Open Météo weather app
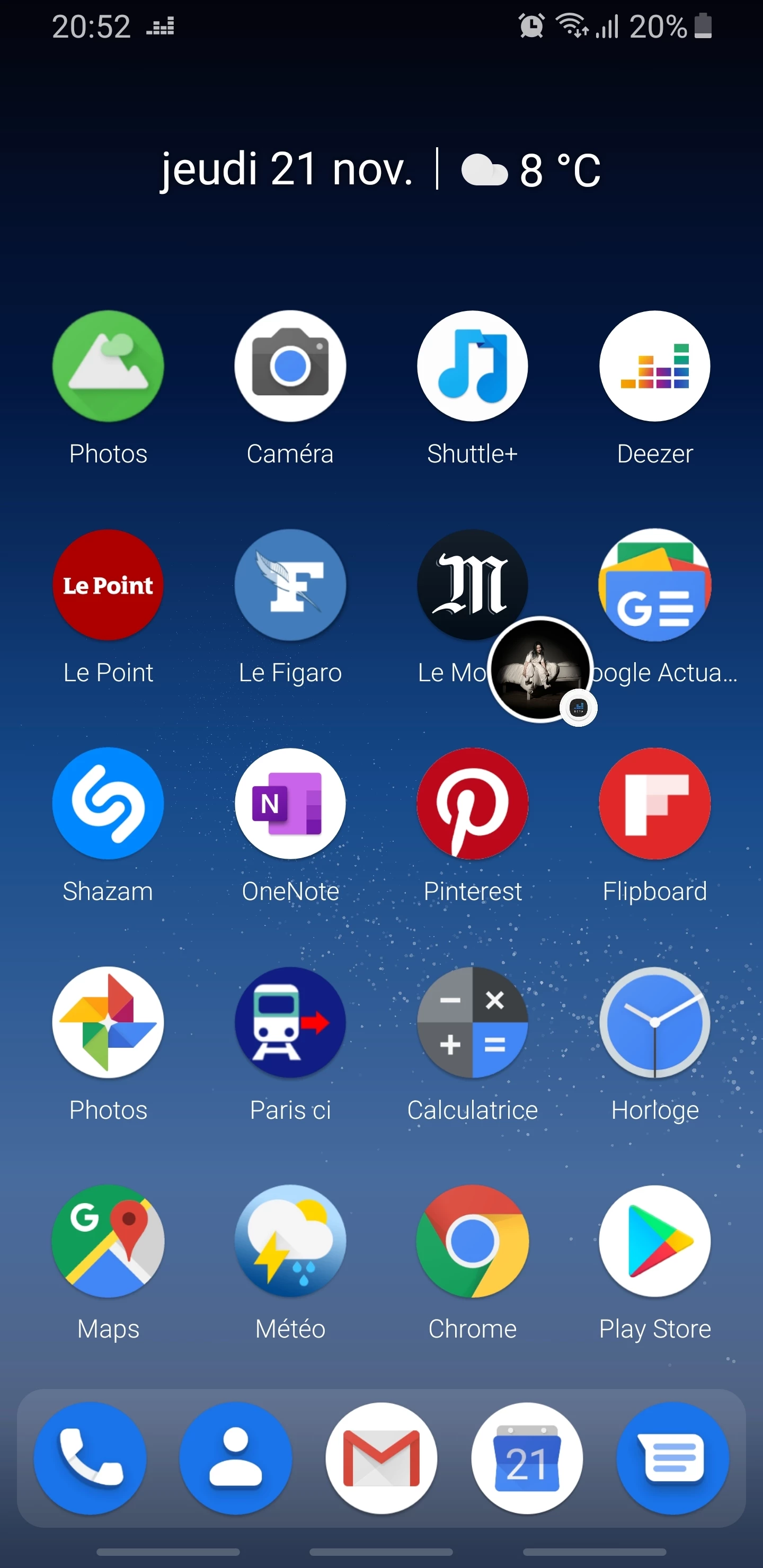 pos(290,1241)
